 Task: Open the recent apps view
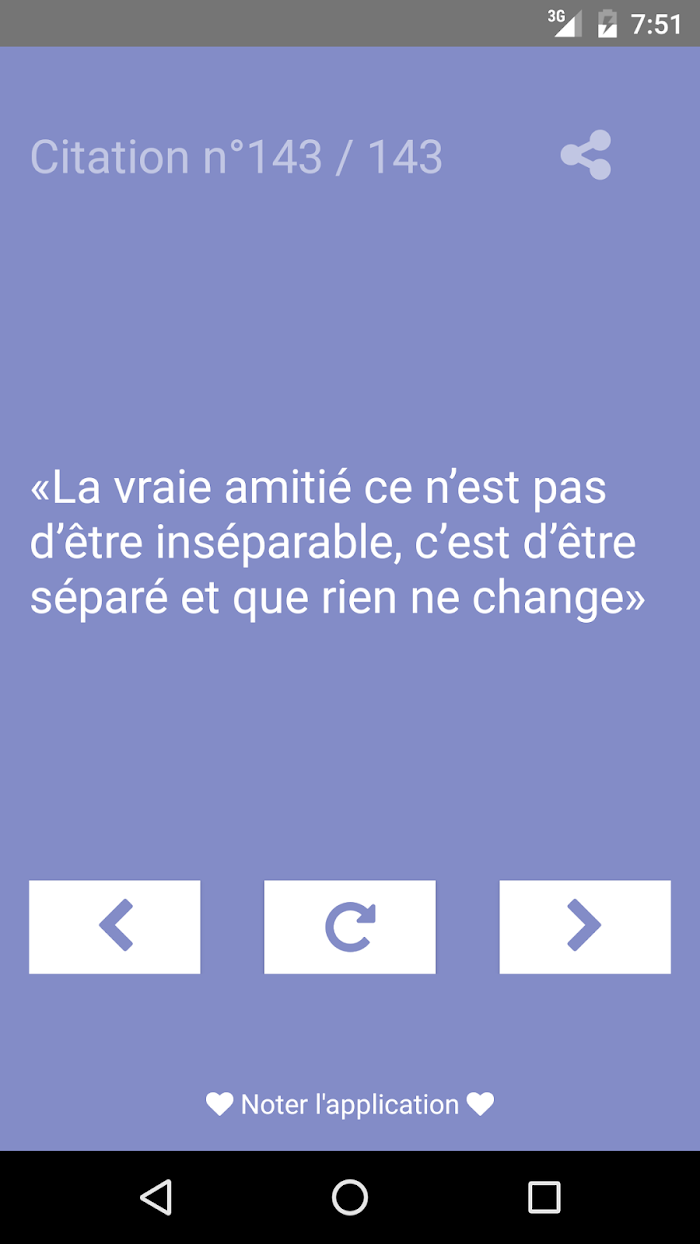pyautogui.click(x=544, y=1197)
